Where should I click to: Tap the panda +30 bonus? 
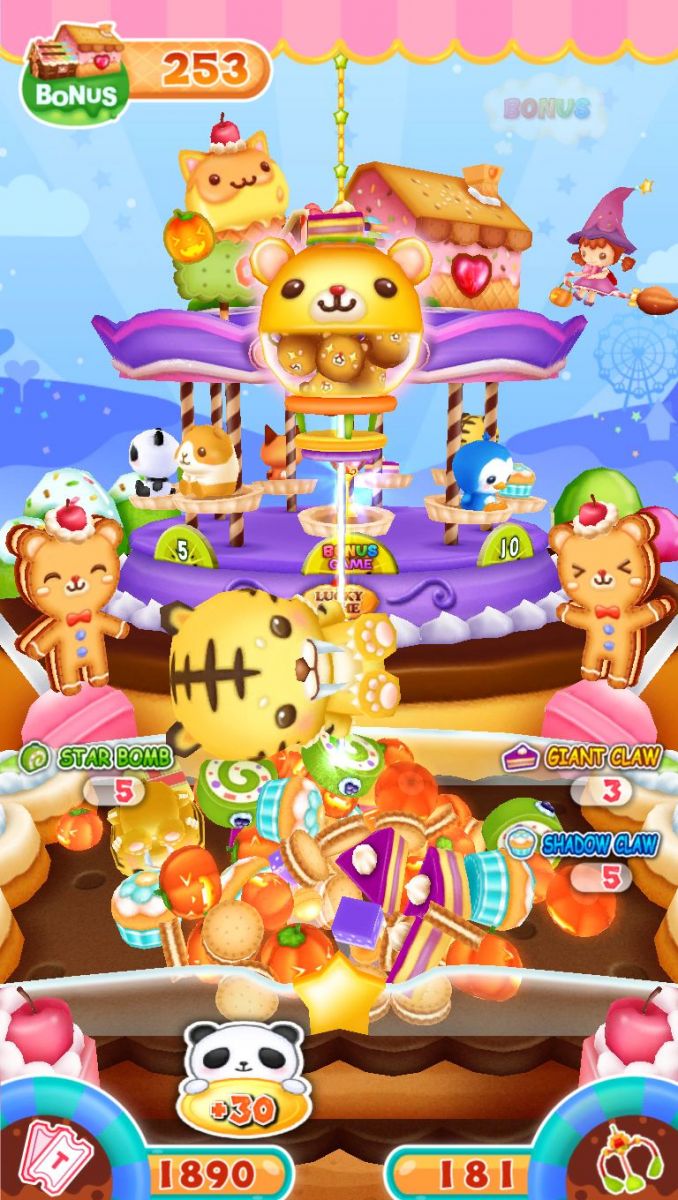pos(244,1078)
